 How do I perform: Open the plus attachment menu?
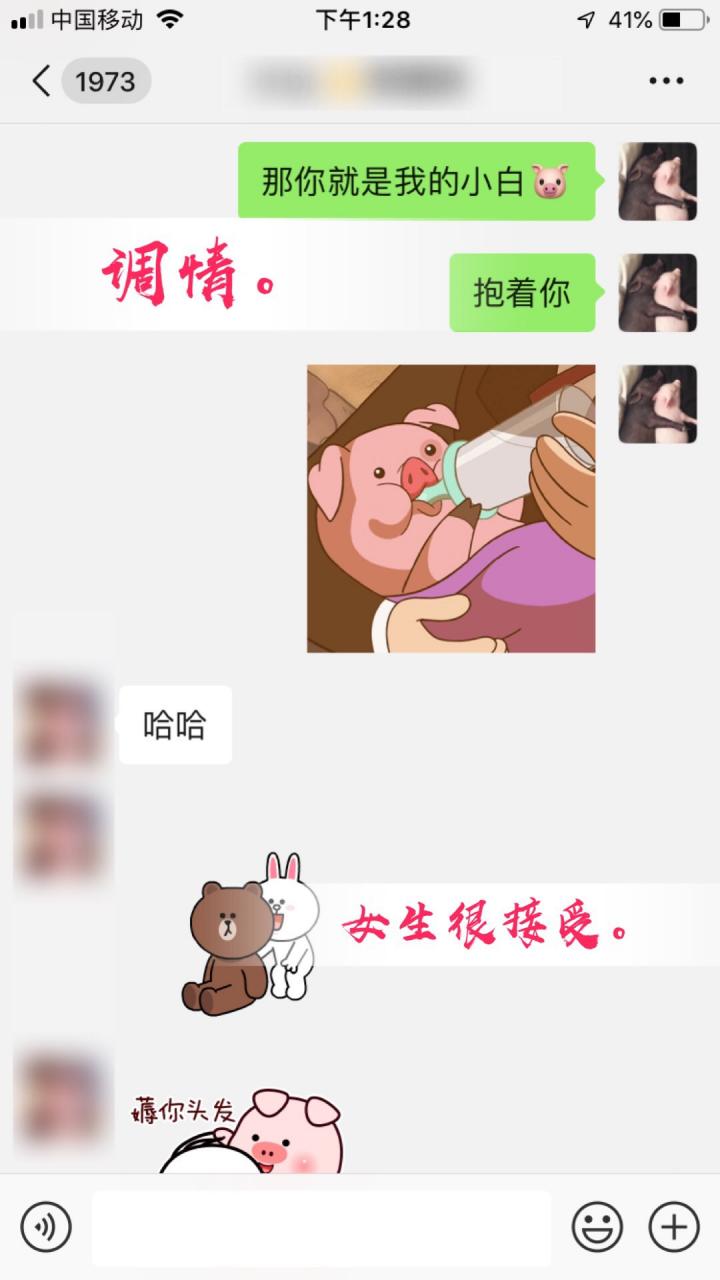673,1226
